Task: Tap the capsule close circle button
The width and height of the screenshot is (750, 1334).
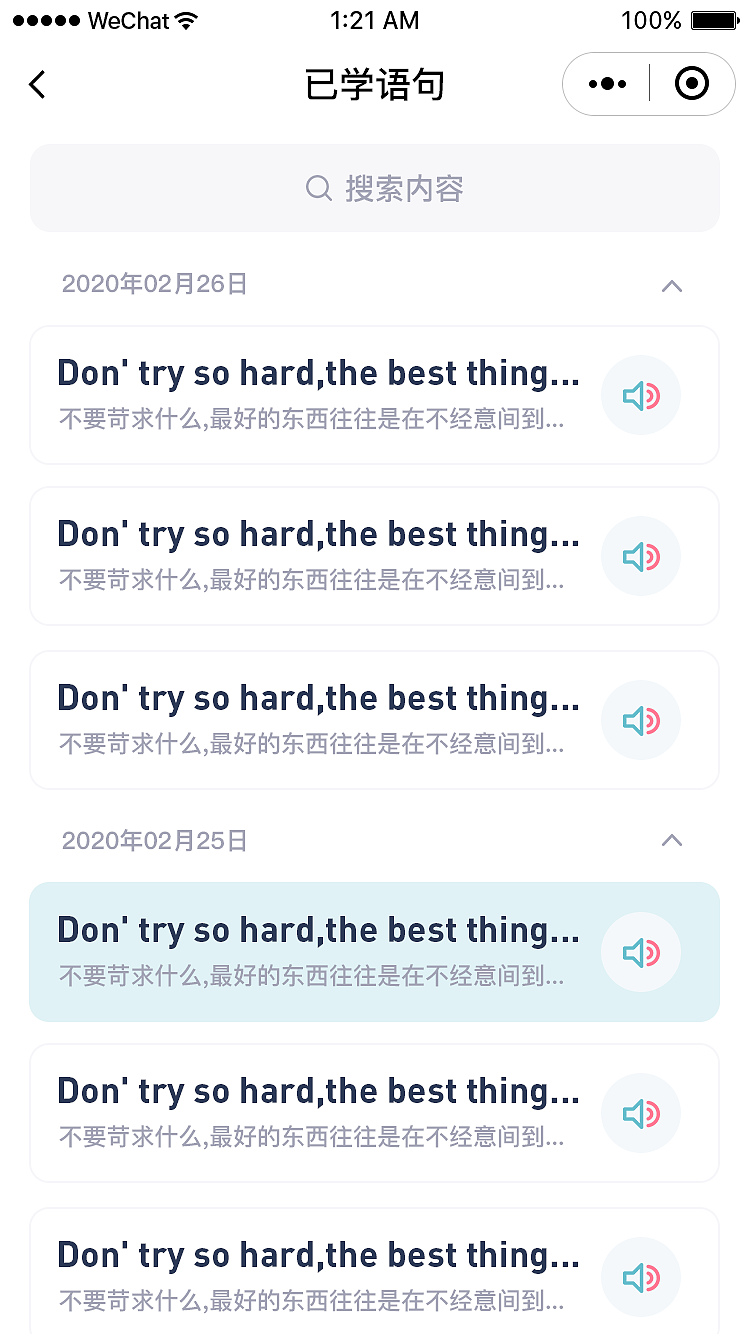Action: [x=692, y=84]
